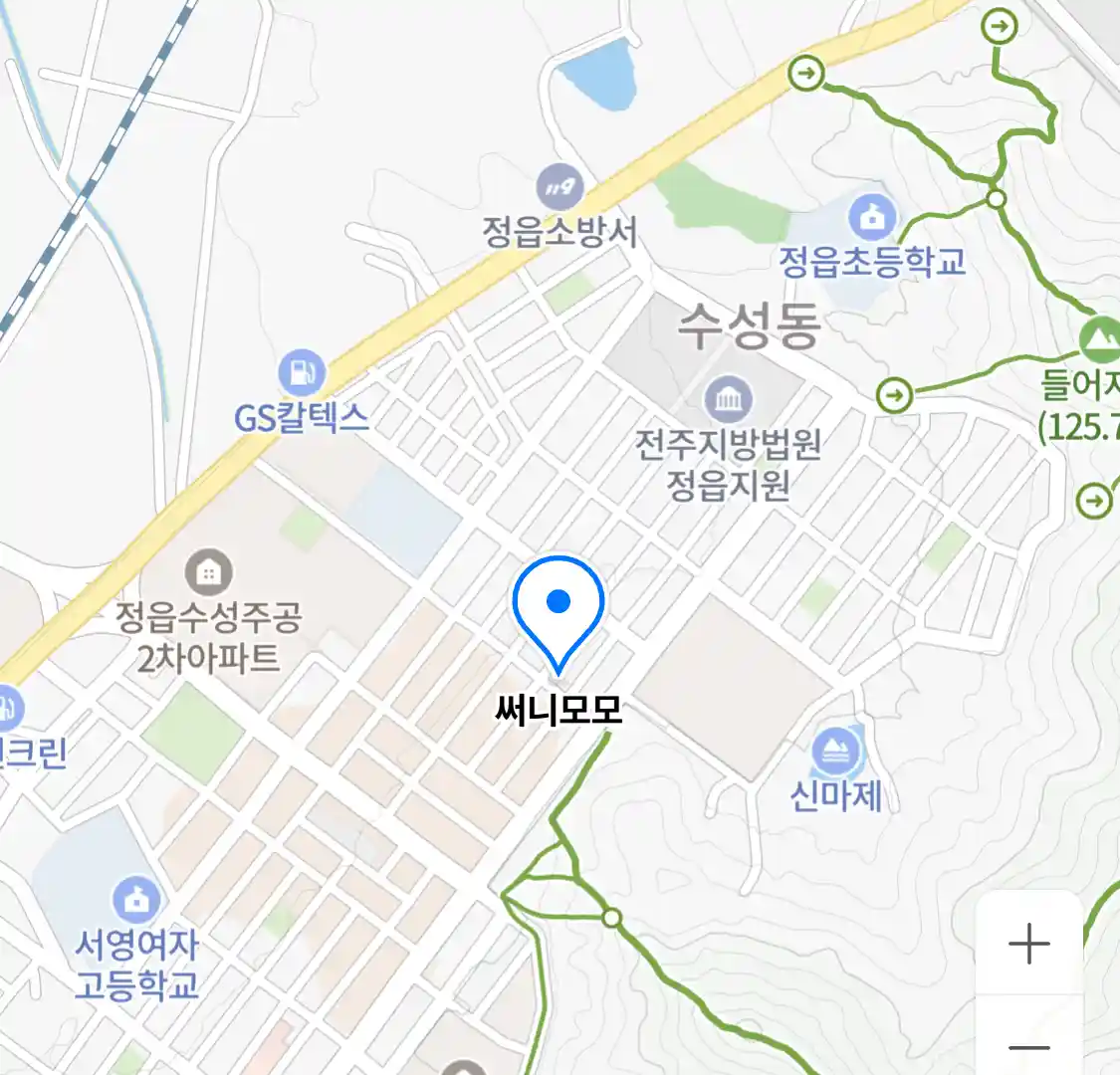
Task: Select the 정읍초등학교 school marker
Action: [872, 218]
